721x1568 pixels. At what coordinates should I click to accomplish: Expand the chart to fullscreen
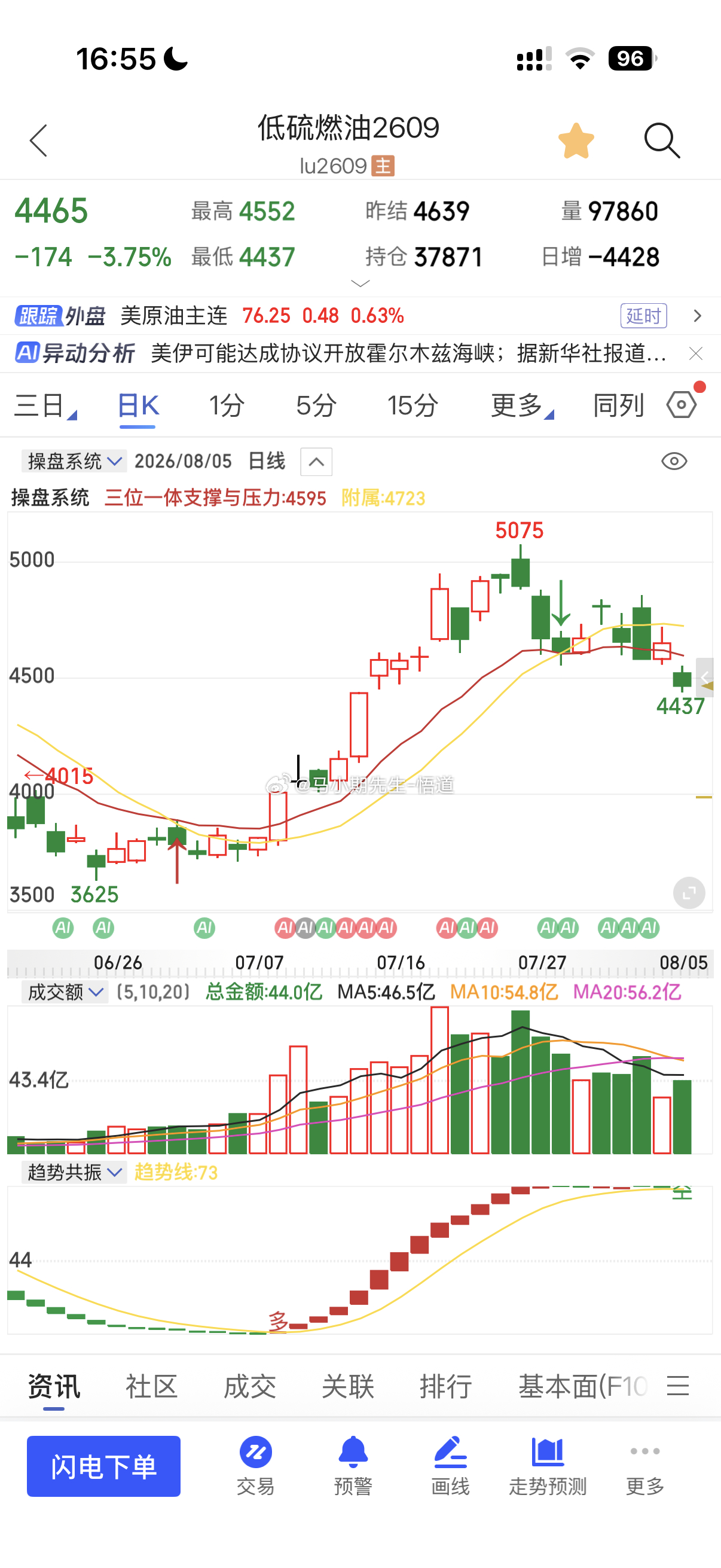pyautogui.click(x=689, y=893)
